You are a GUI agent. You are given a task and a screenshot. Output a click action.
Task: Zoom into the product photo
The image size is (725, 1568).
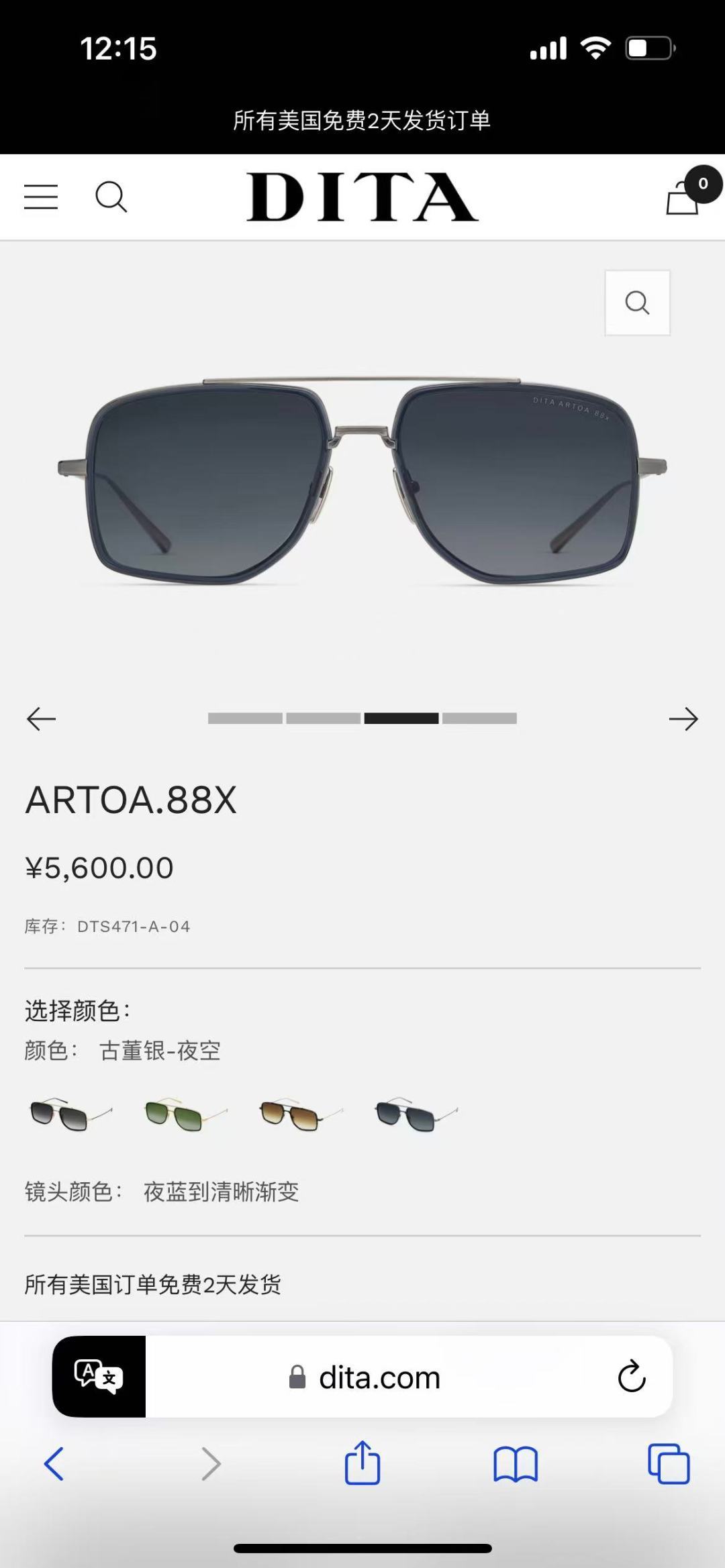point(636,303)
